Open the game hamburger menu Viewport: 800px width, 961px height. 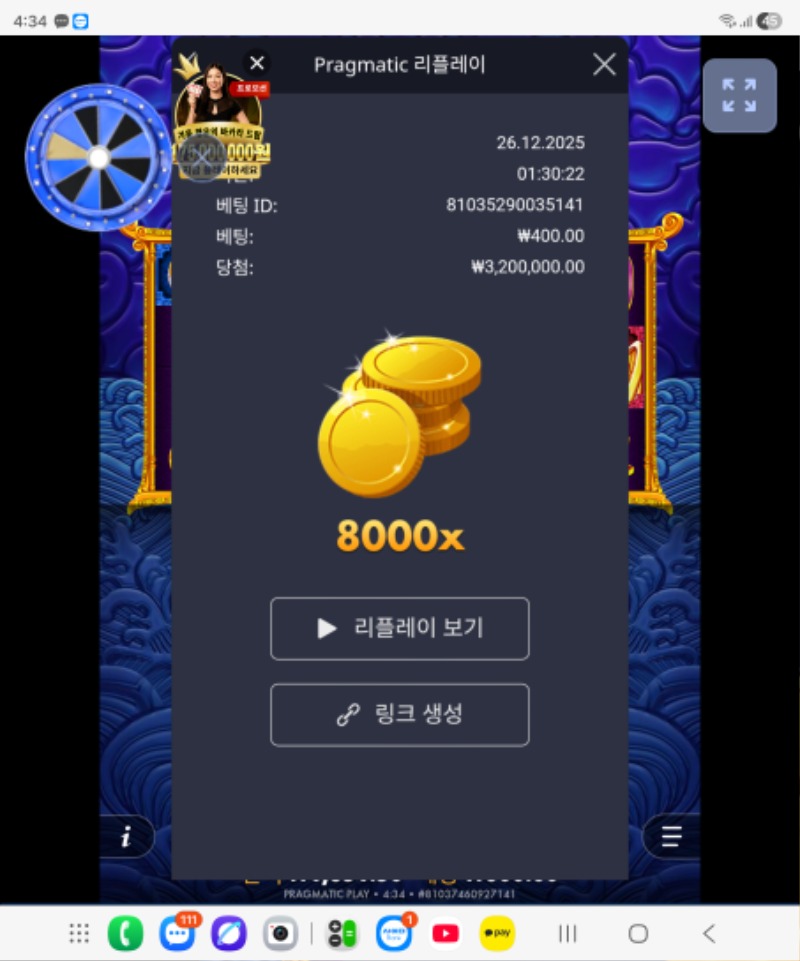[x=671, y=837]
